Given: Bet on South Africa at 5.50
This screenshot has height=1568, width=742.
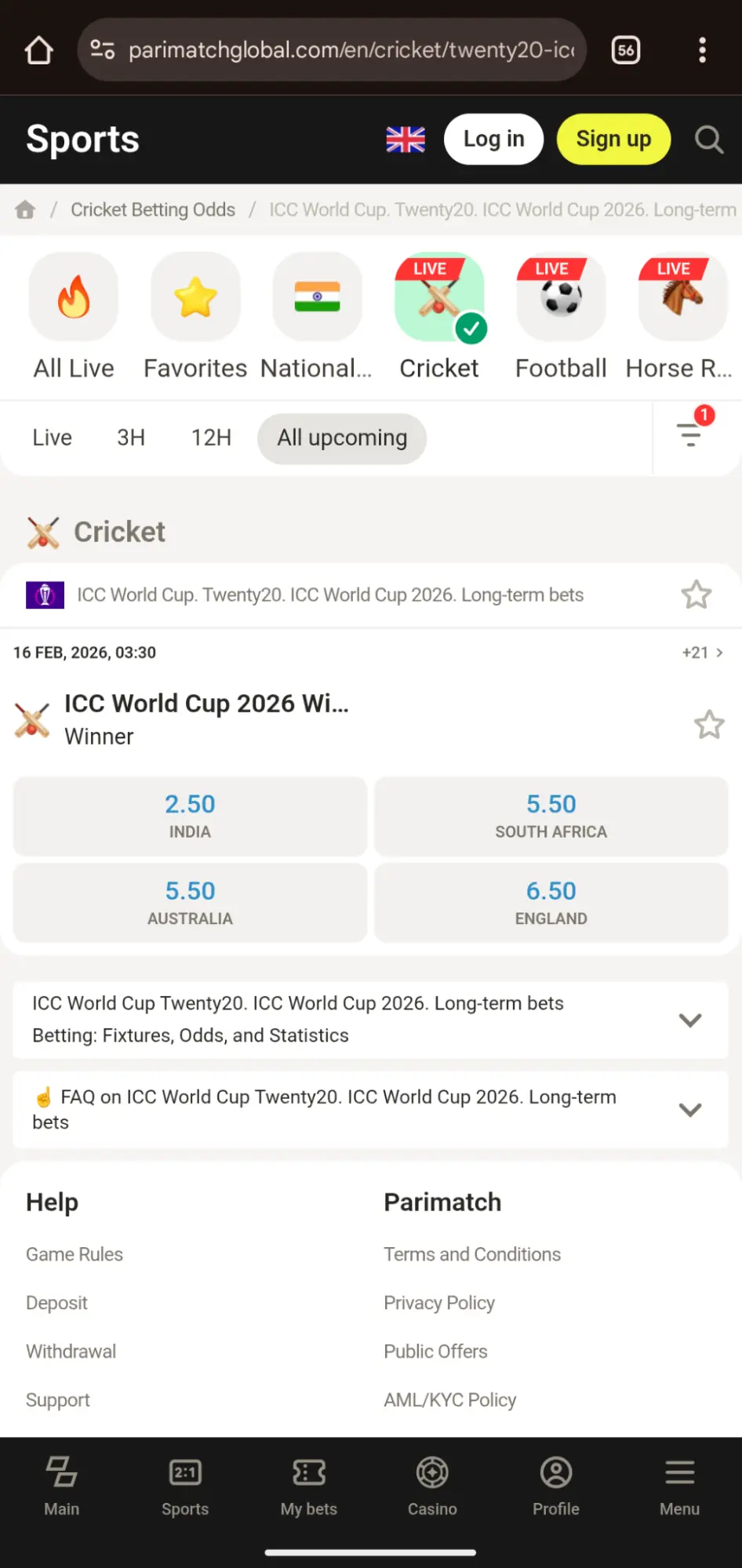Looking at the screenshot, I should pos(551,816).
